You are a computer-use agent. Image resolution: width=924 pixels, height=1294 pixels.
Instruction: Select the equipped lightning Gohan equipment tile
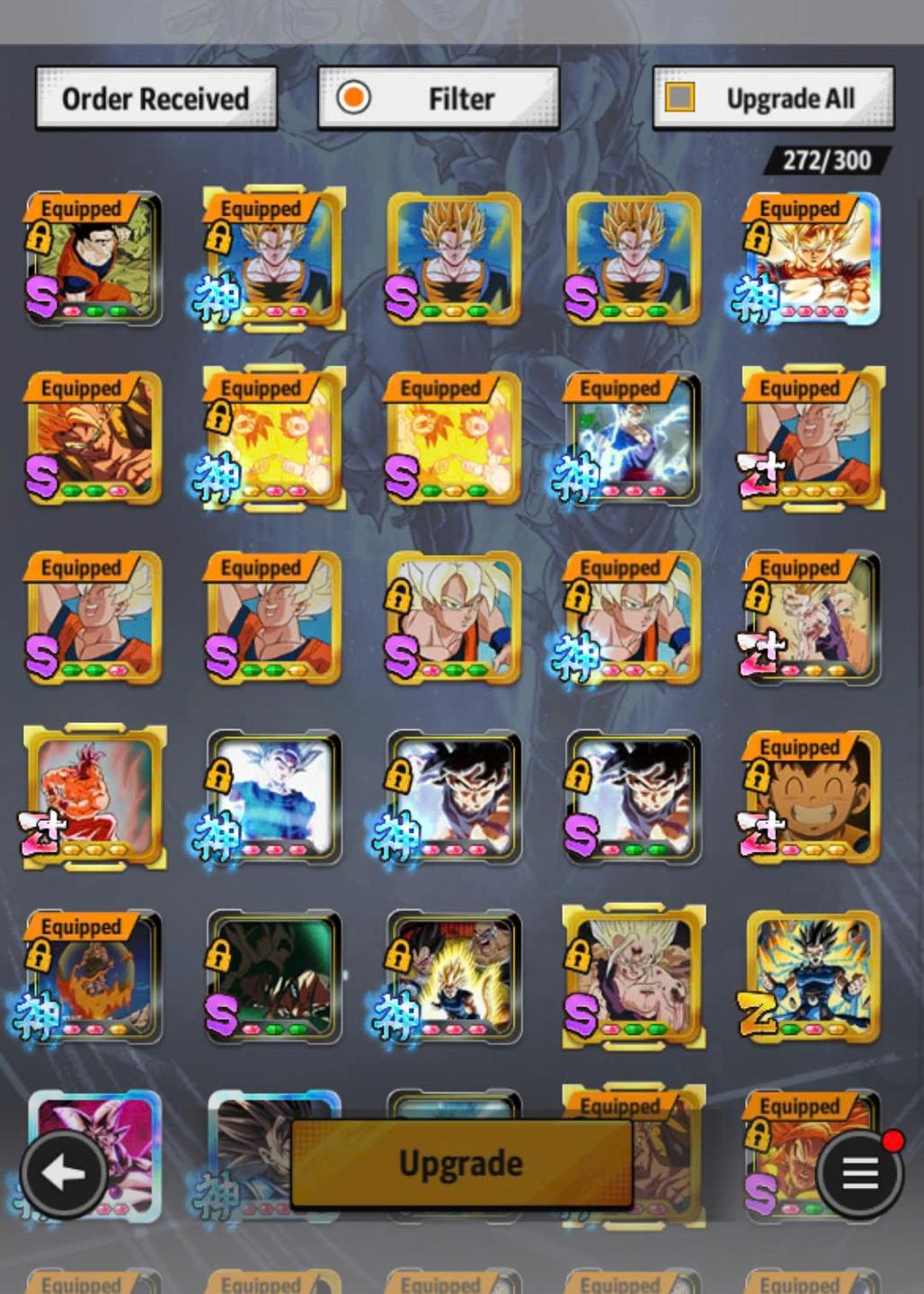[633, 439]
